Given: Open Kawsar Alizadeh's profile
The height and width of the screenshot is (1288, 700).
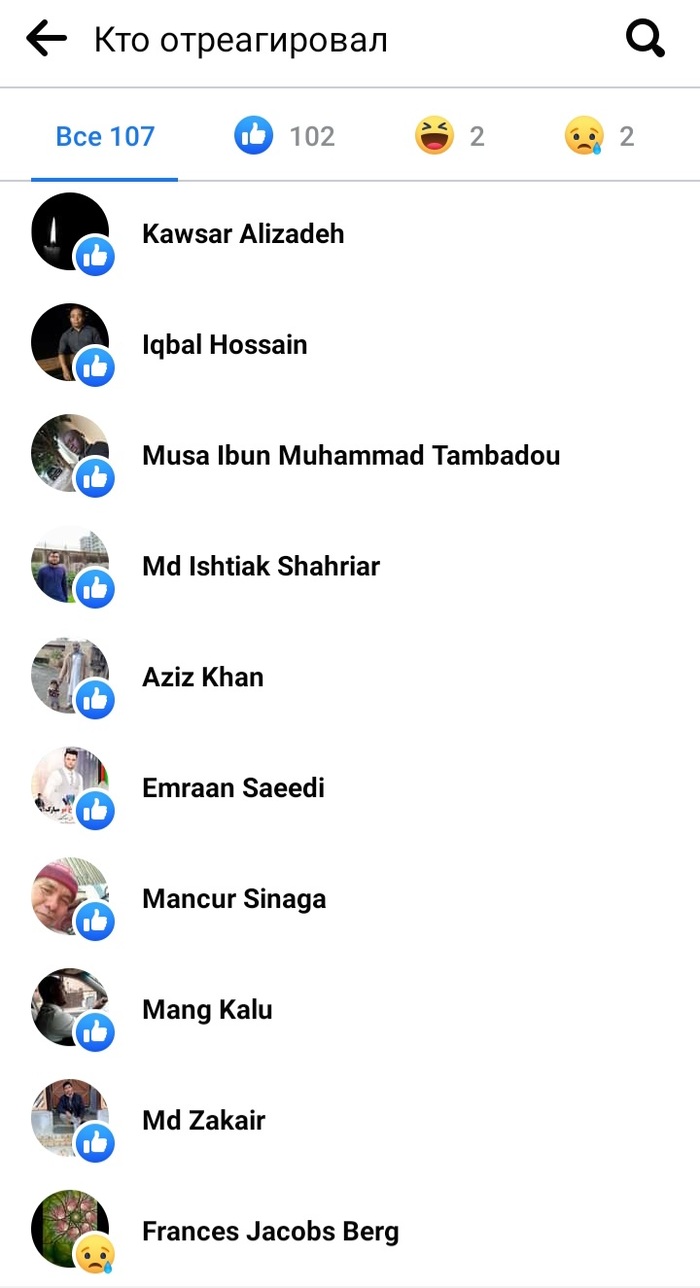Looking at the screenshot, I should click(x=243, y=234).
